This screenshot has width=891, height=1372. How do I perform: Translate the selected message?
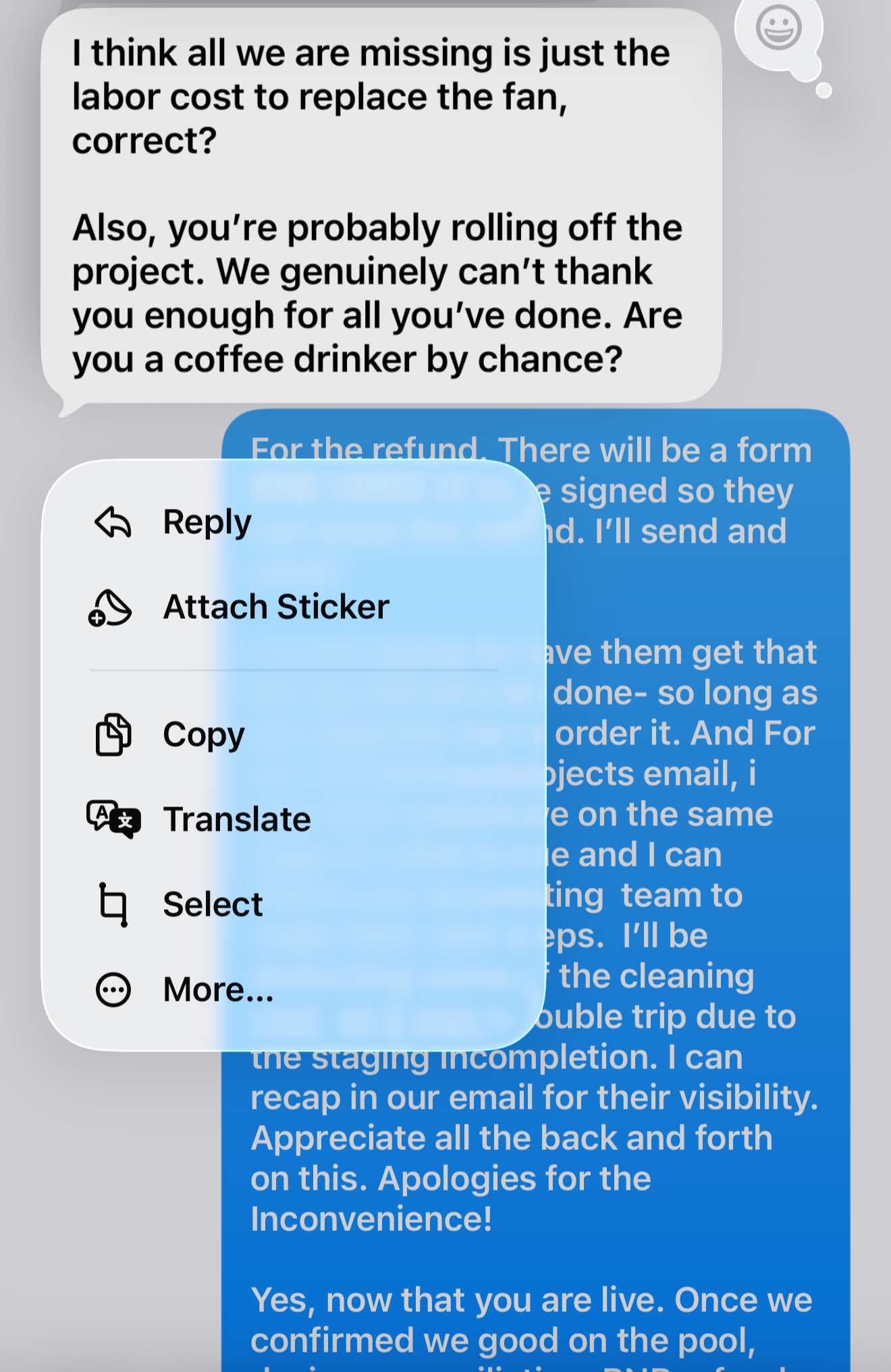click(236, 819)
